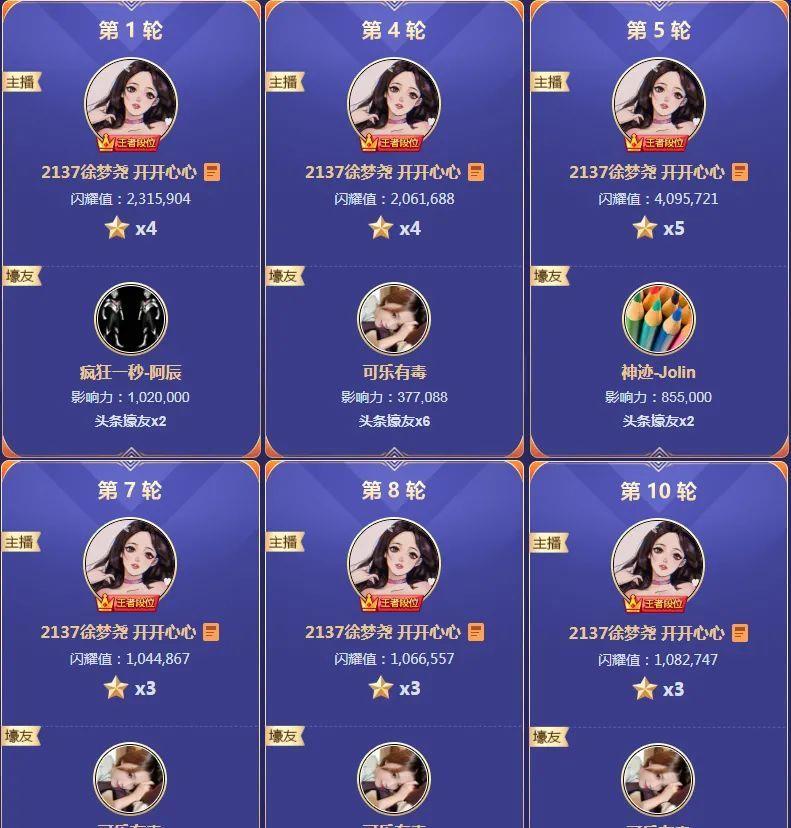Open the streamer's avatar in the 第 4 轮 card
The width and height of the screenshot is (791, 828).
[x=394, y=103]
